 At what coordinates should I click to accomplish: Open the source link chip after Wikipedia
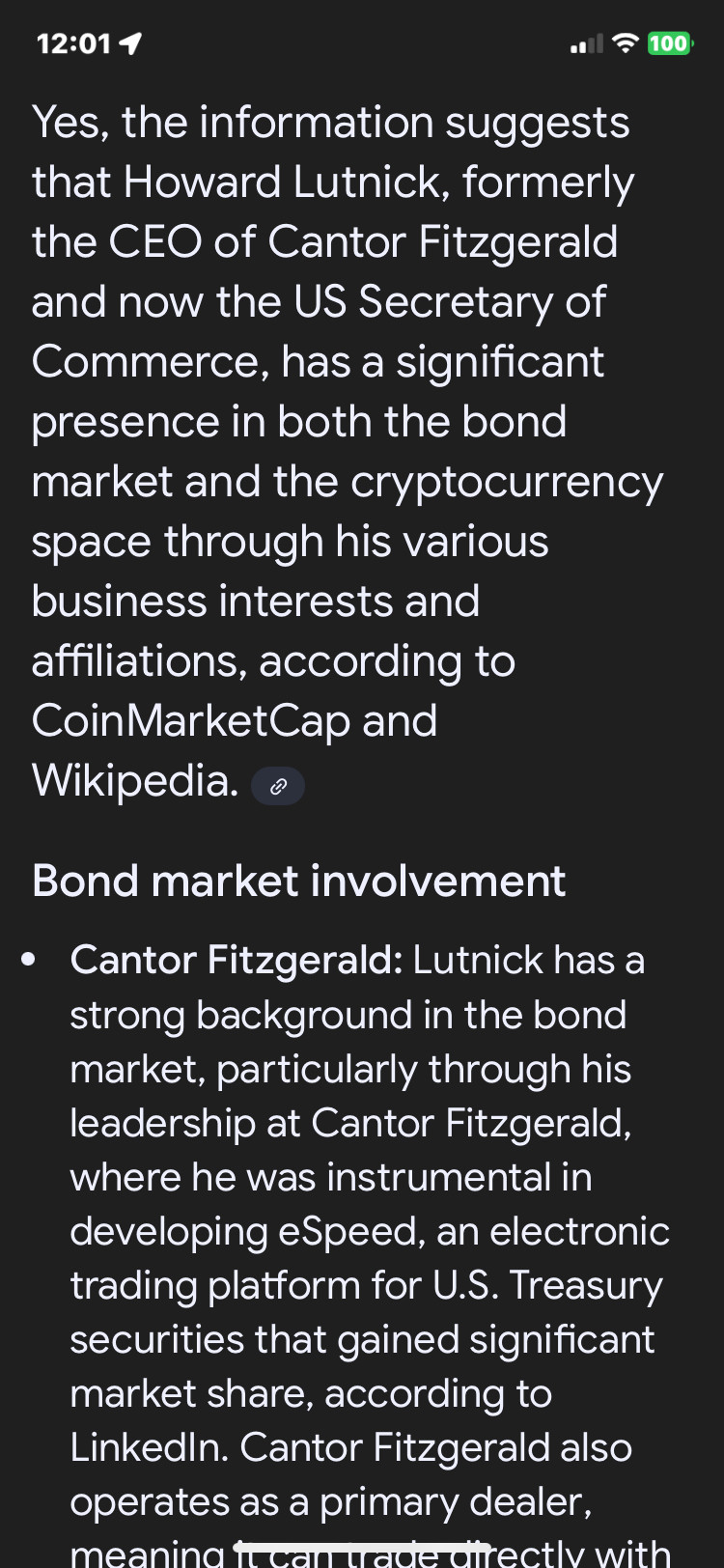(278, 786)
